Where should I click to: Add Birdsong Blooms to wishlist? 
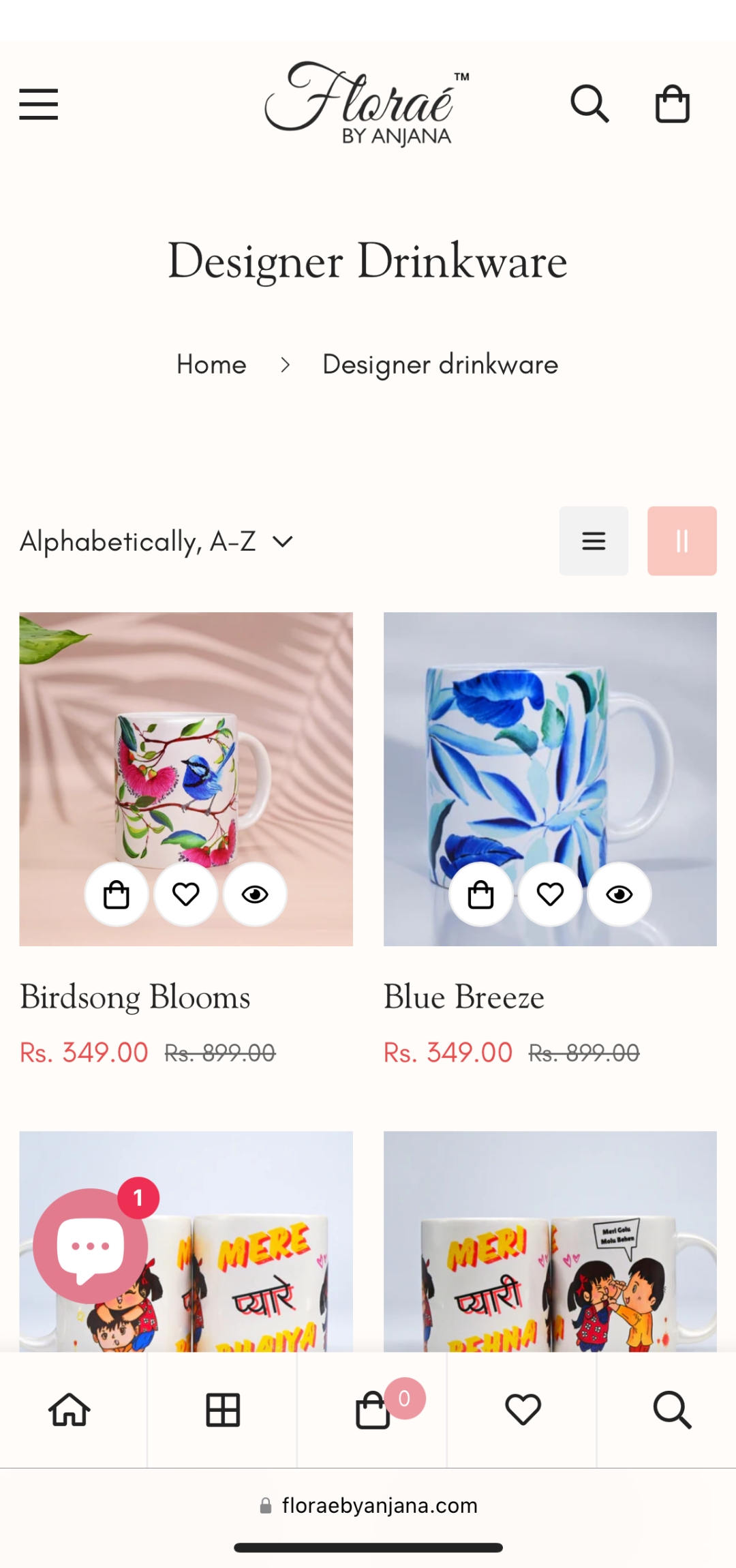[186, 894]
